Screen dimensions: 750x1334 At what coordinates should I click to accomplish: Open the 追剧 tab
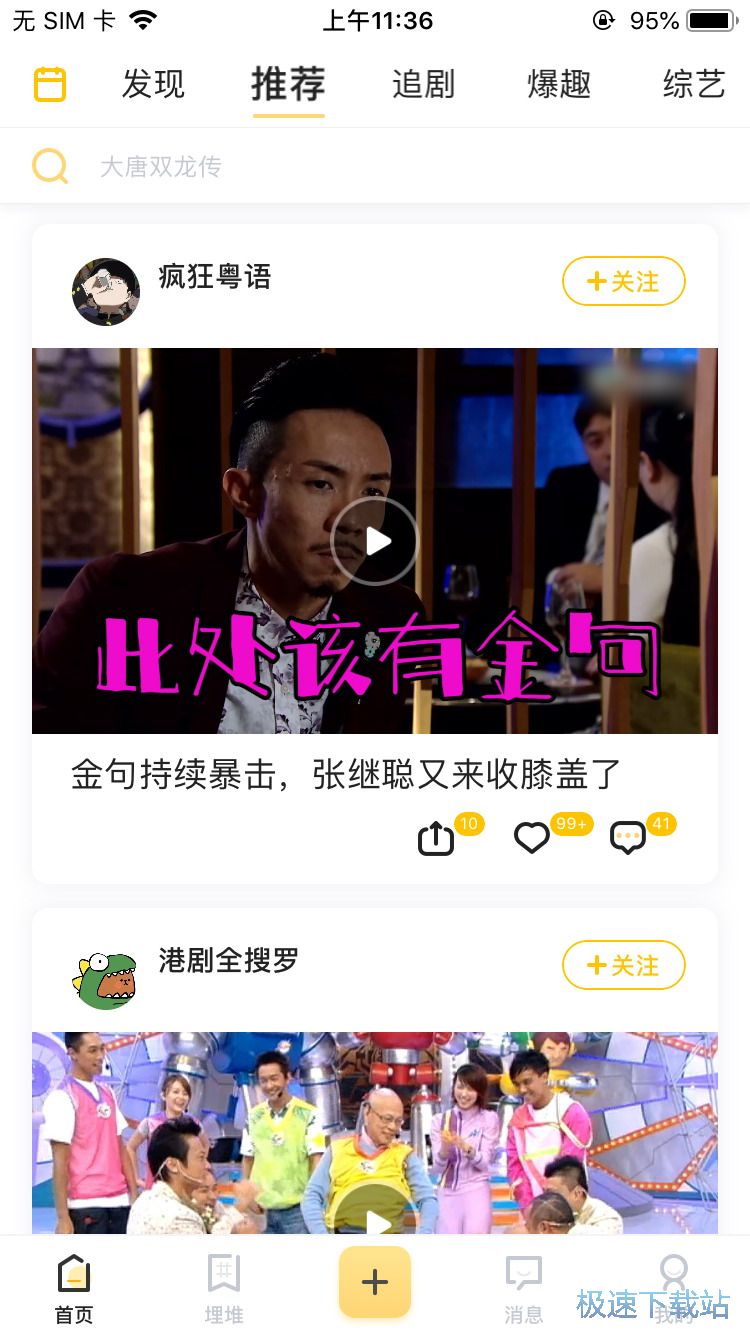click(x=423, y=85)
